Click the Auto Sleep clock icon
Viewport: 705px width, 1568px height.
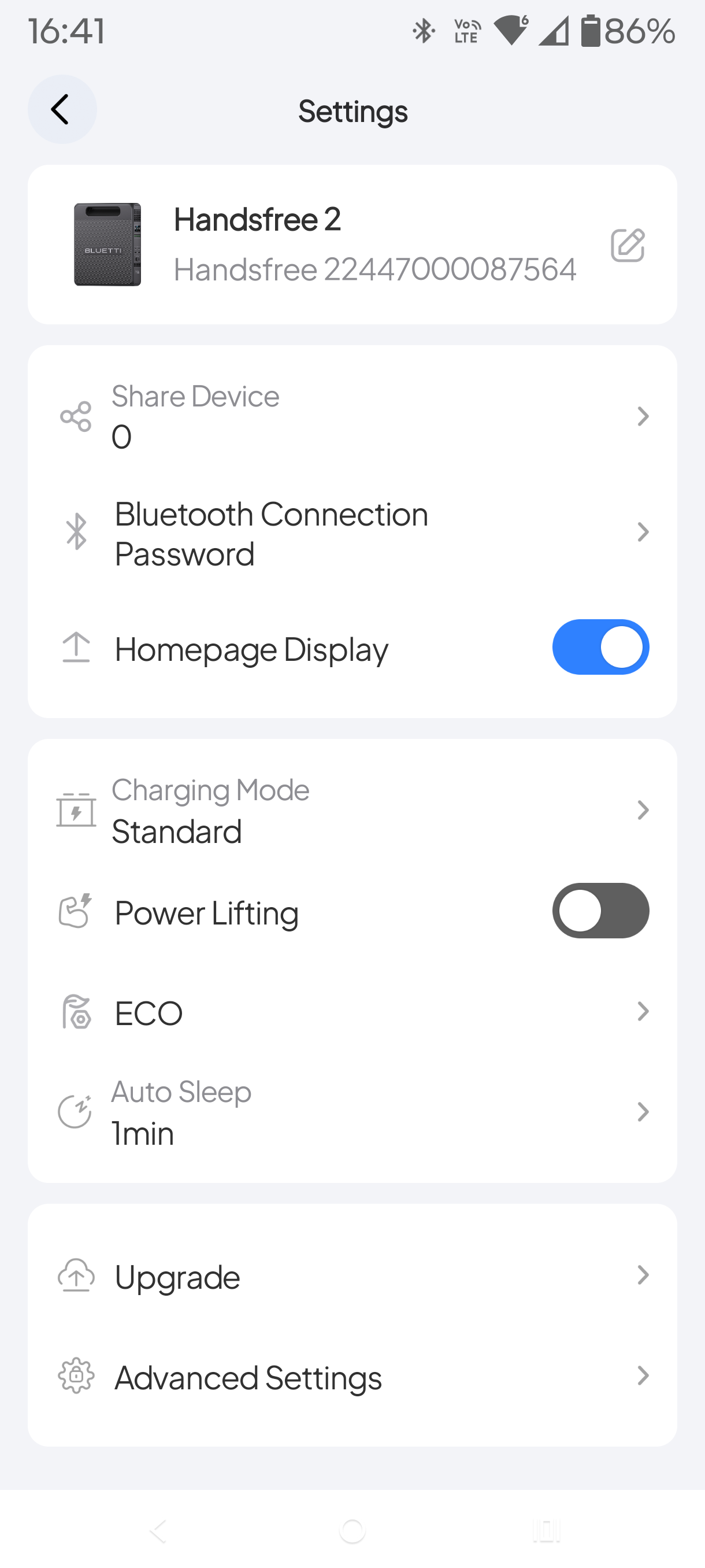(76, 1111)
